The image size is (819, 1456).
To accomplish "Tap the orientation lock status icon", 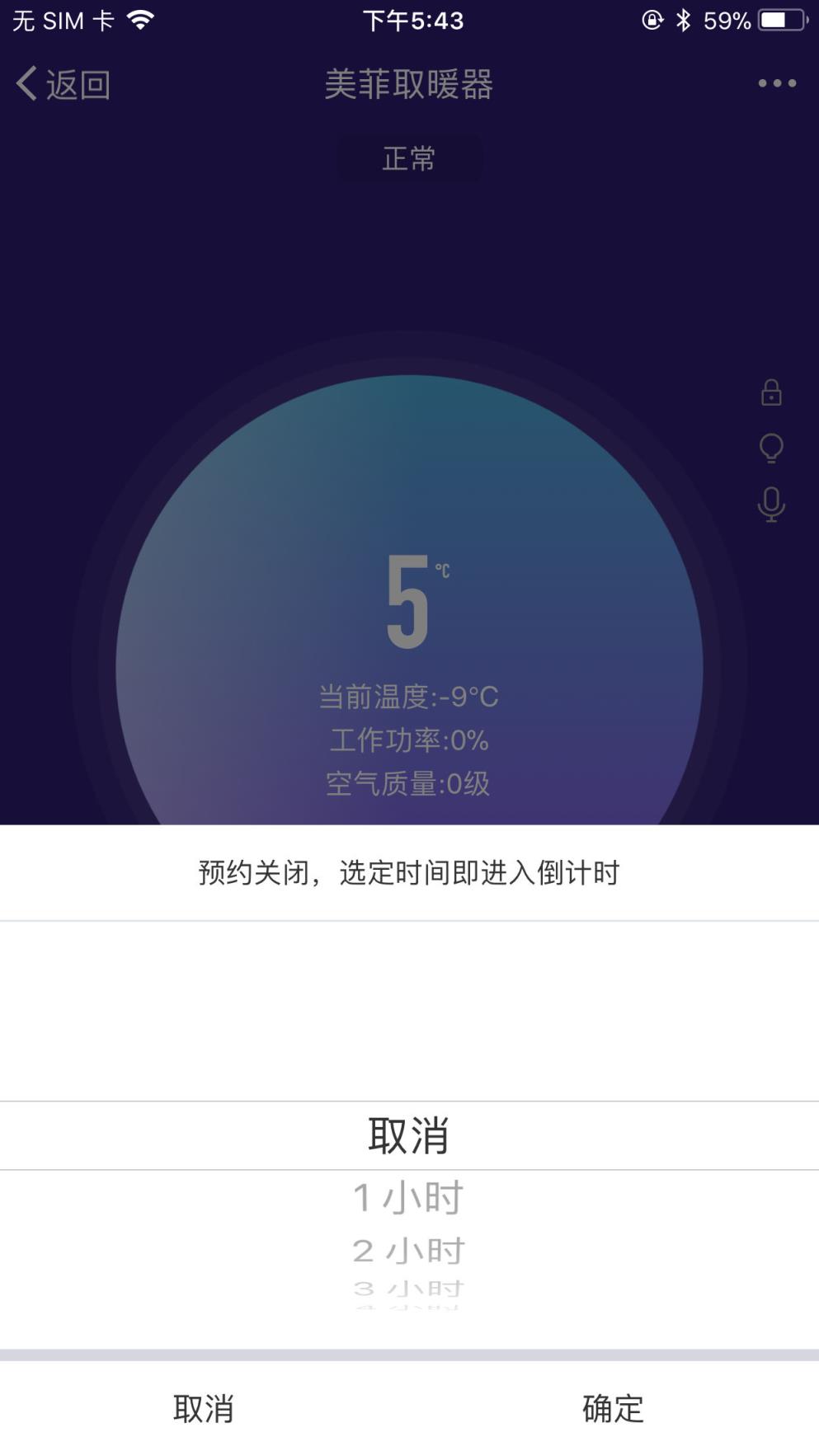I will pyautogui.click(x=652, y=18).
